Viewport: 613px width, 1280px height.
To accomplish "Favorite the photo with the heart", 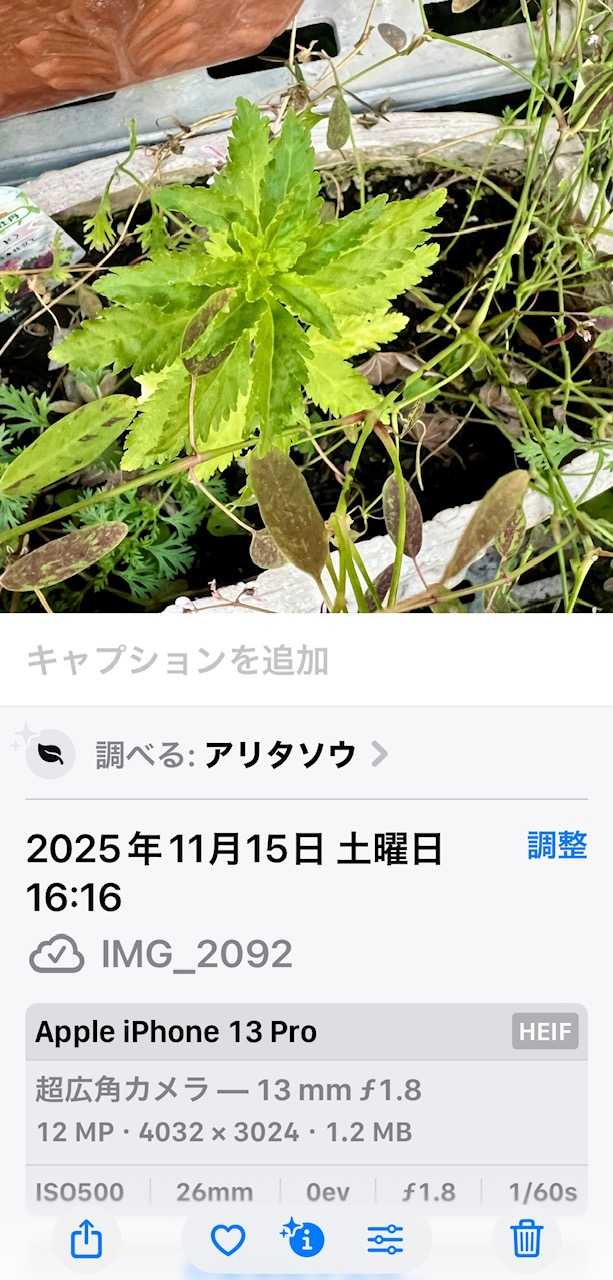I will [228, 1241].
